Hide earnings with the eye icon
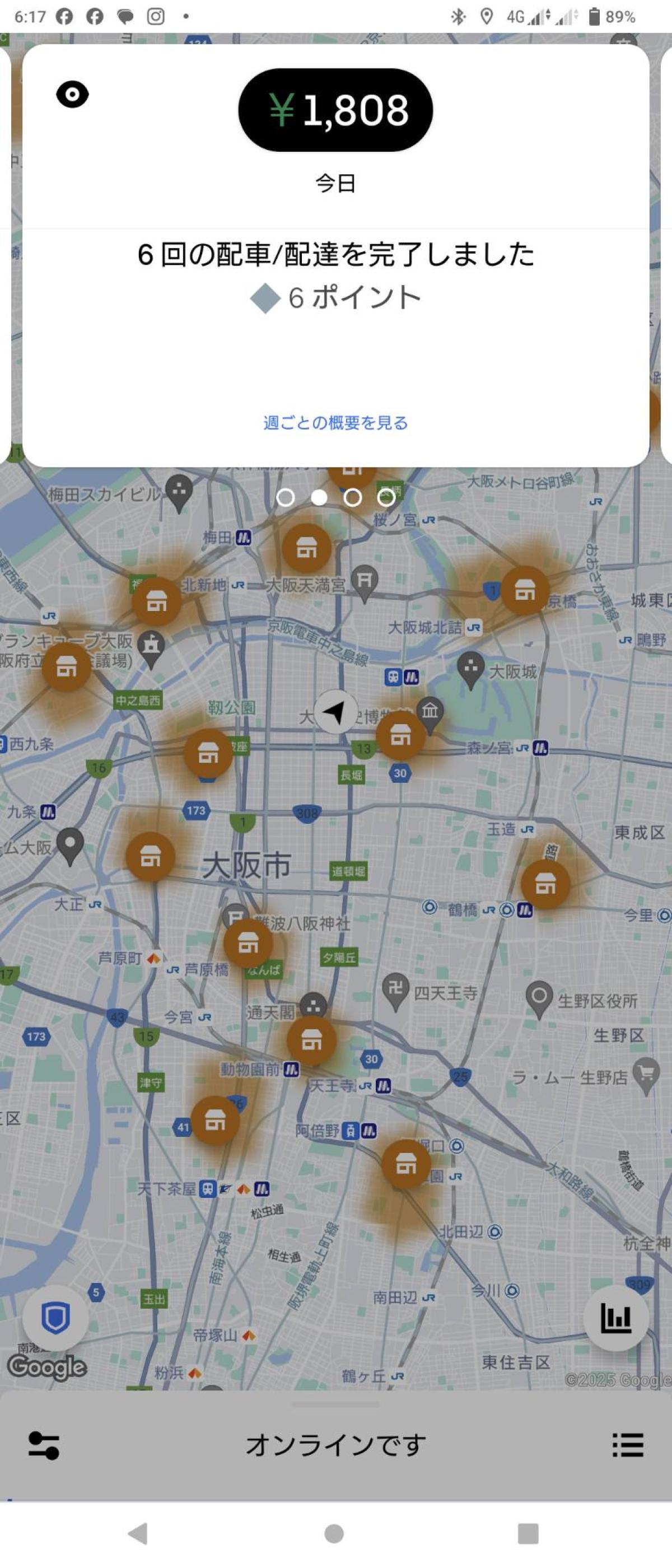Viewport: 672px width, 1568px height. click(72, 95)
